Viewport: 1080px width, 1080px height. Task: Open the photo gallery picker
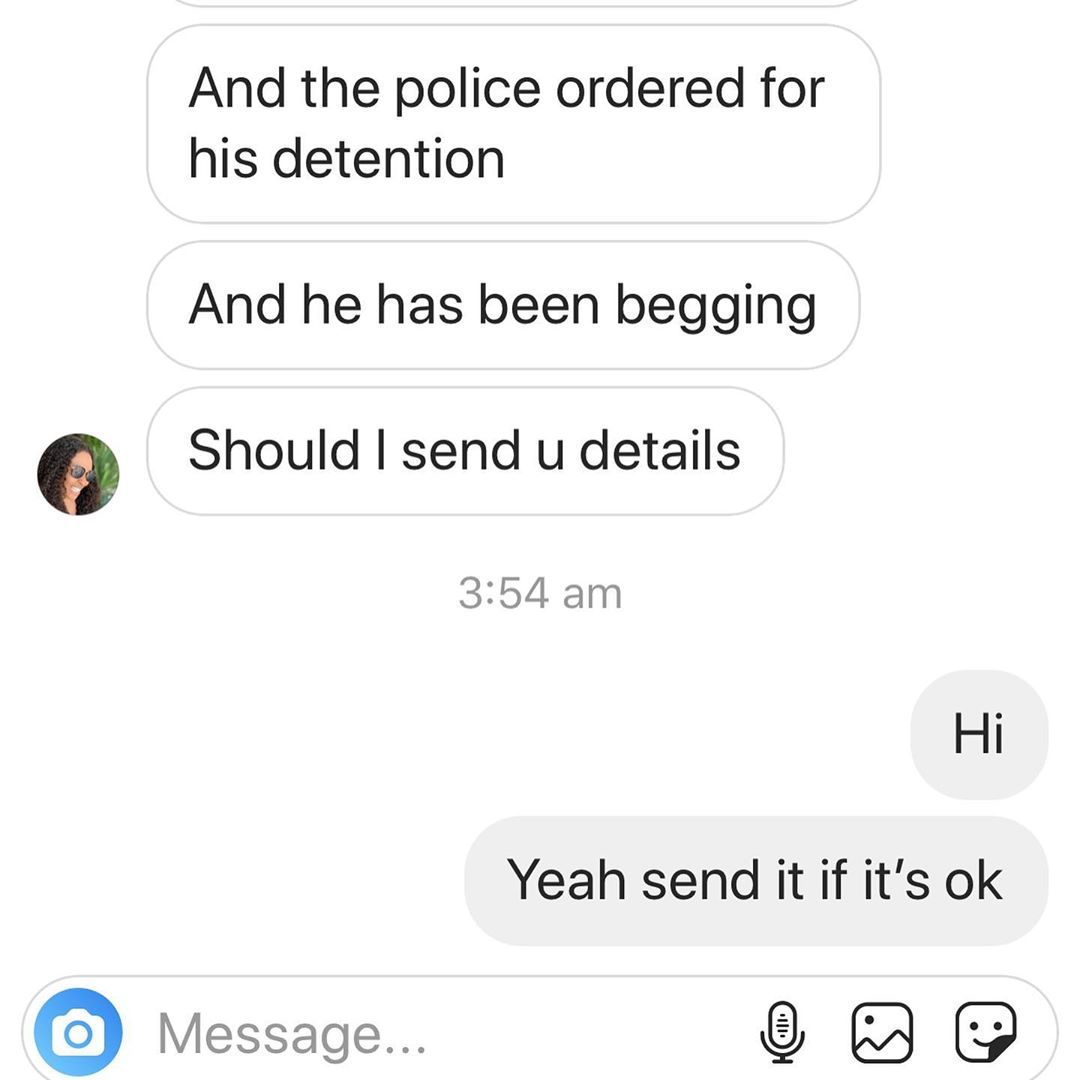[881, 1032]
